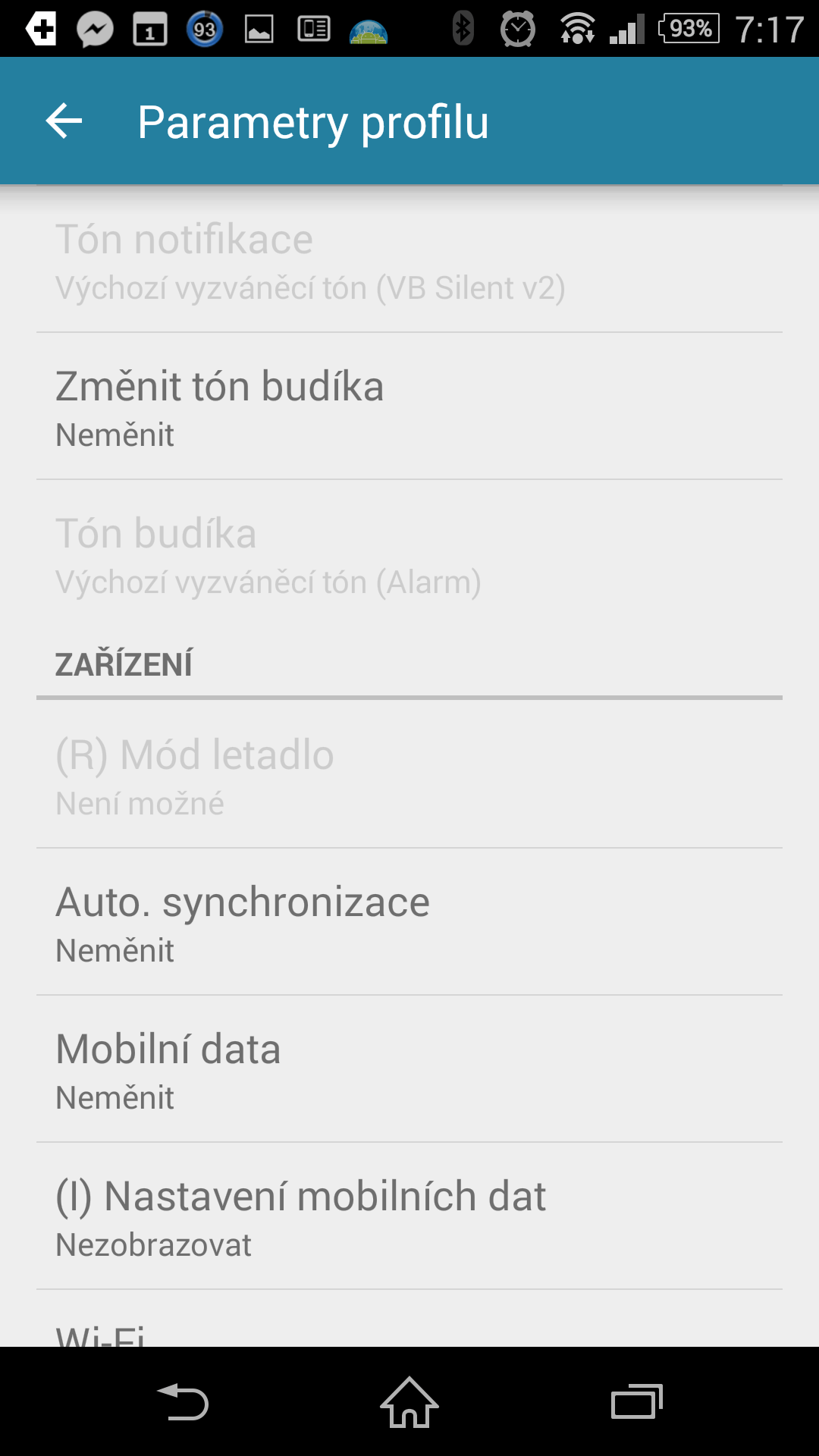819x1456 pixels.
Task: Open (I) Nastavení mobilních dat option
Action: tap(409, 1216)
